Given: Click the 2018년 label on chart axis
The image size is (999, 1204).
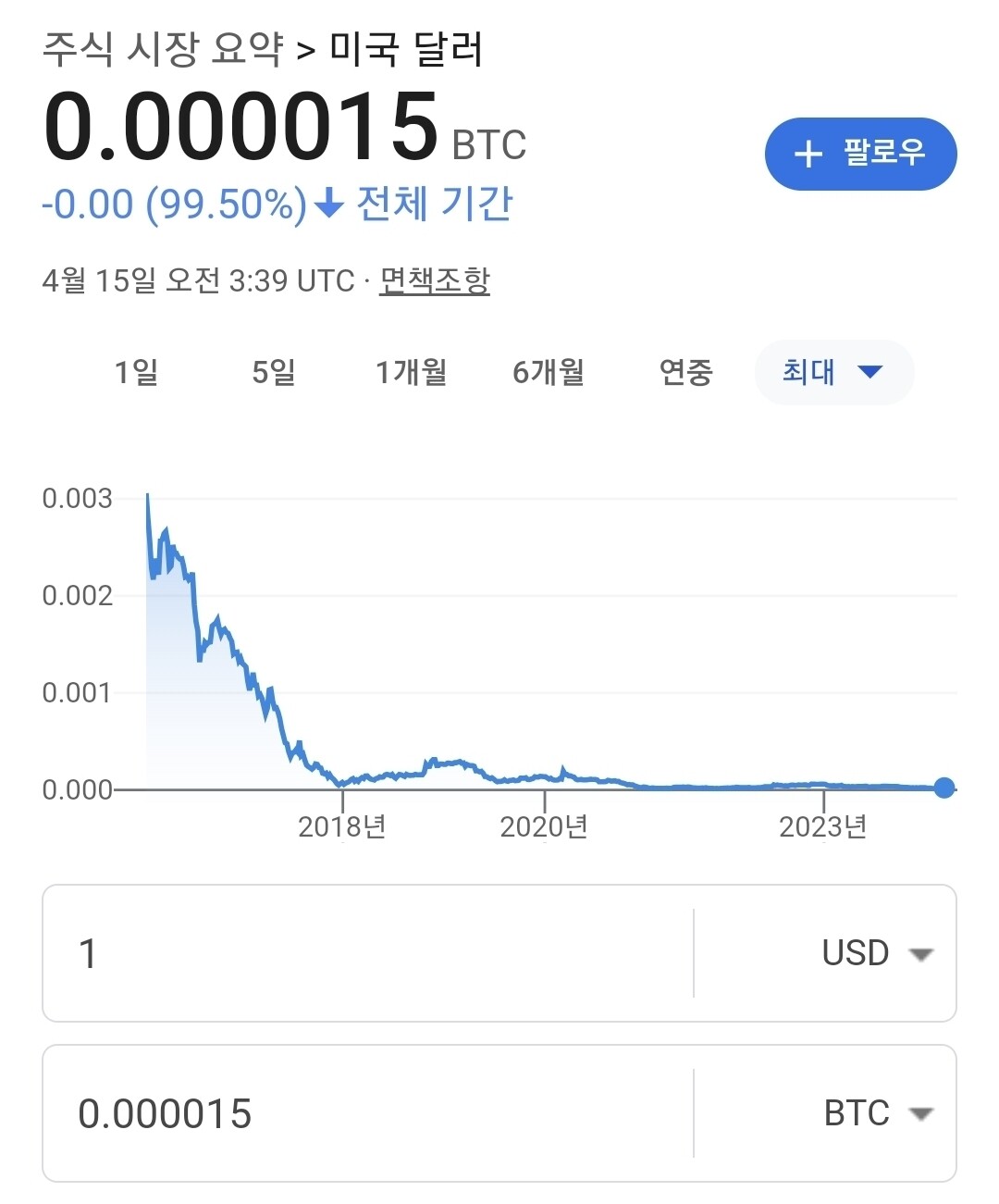Looking at the screenshot, I should [342, 825].
